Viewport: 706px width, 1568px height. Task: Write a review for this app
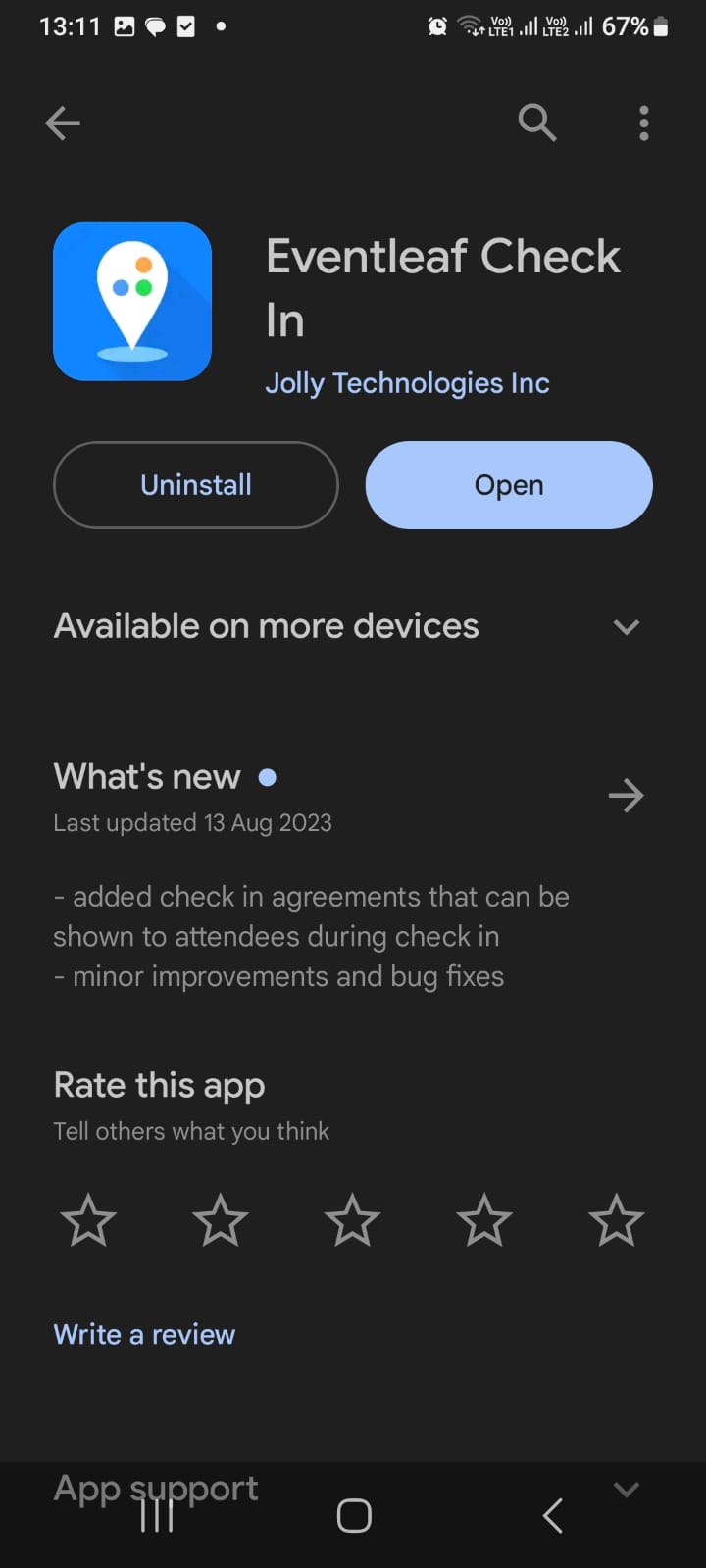[x=144, y=1335]
